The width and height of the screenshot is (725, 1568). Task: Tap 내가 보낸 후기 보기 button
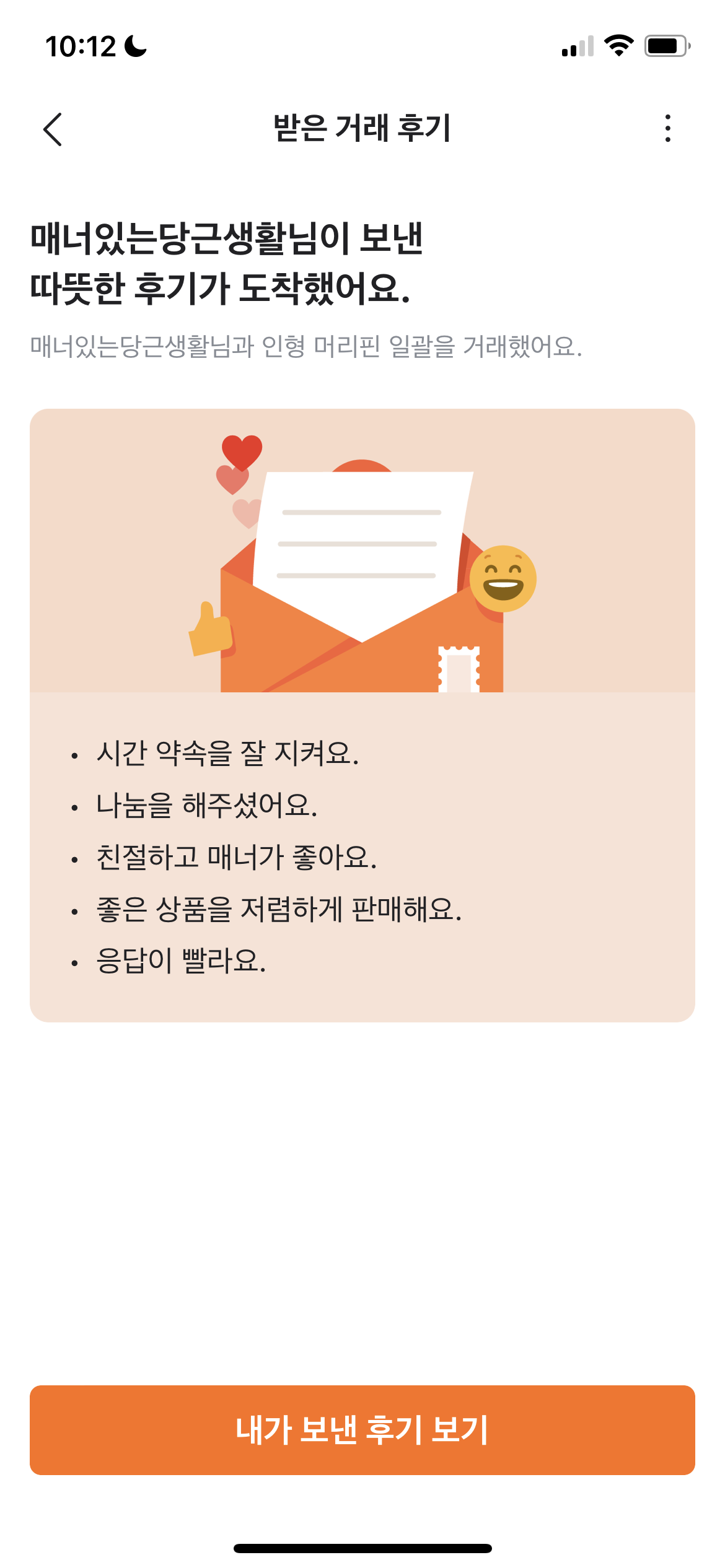(x=362, y=1430)
